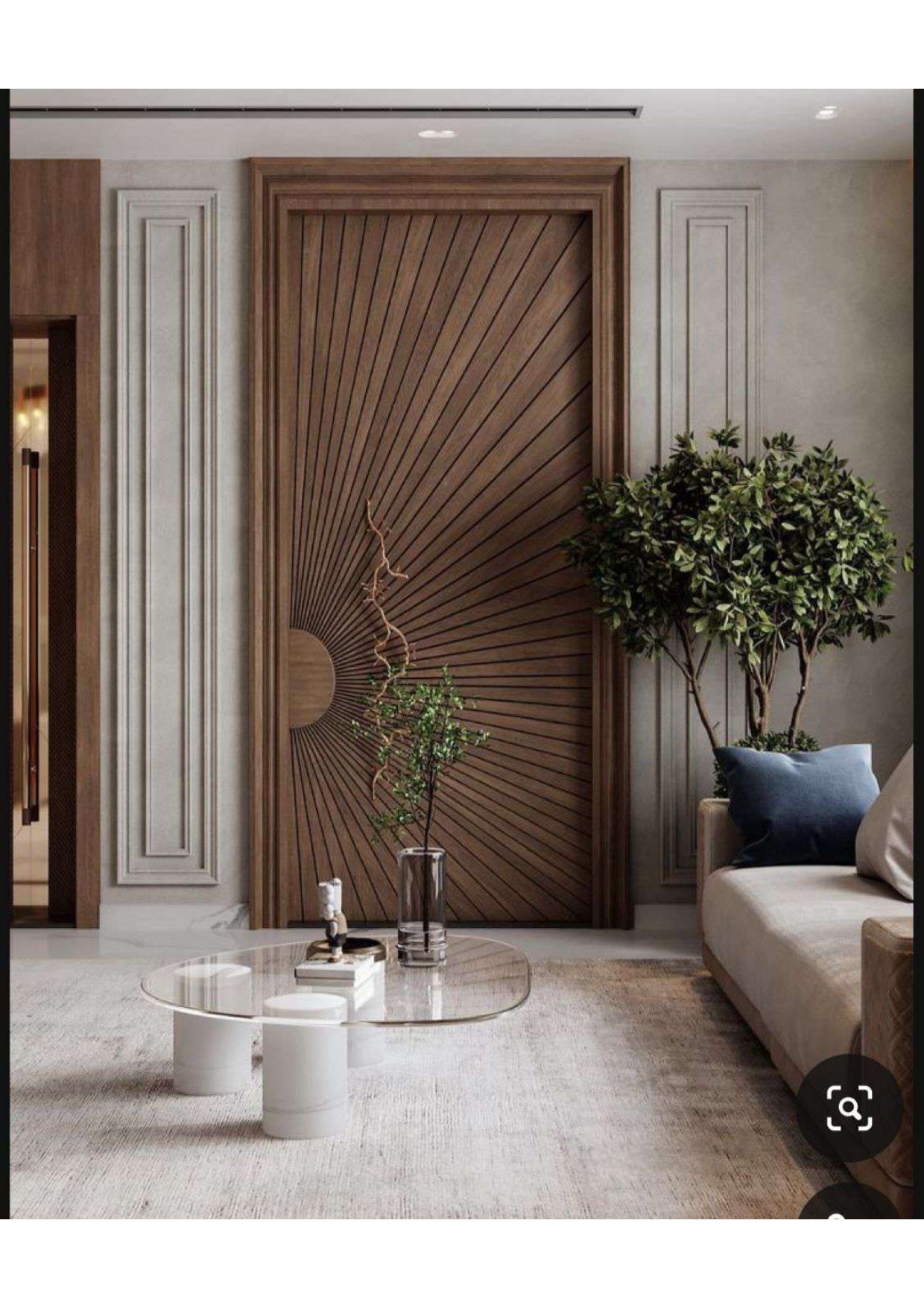
Task: Open visual search lens on the image
Action: pos(849,1108)
